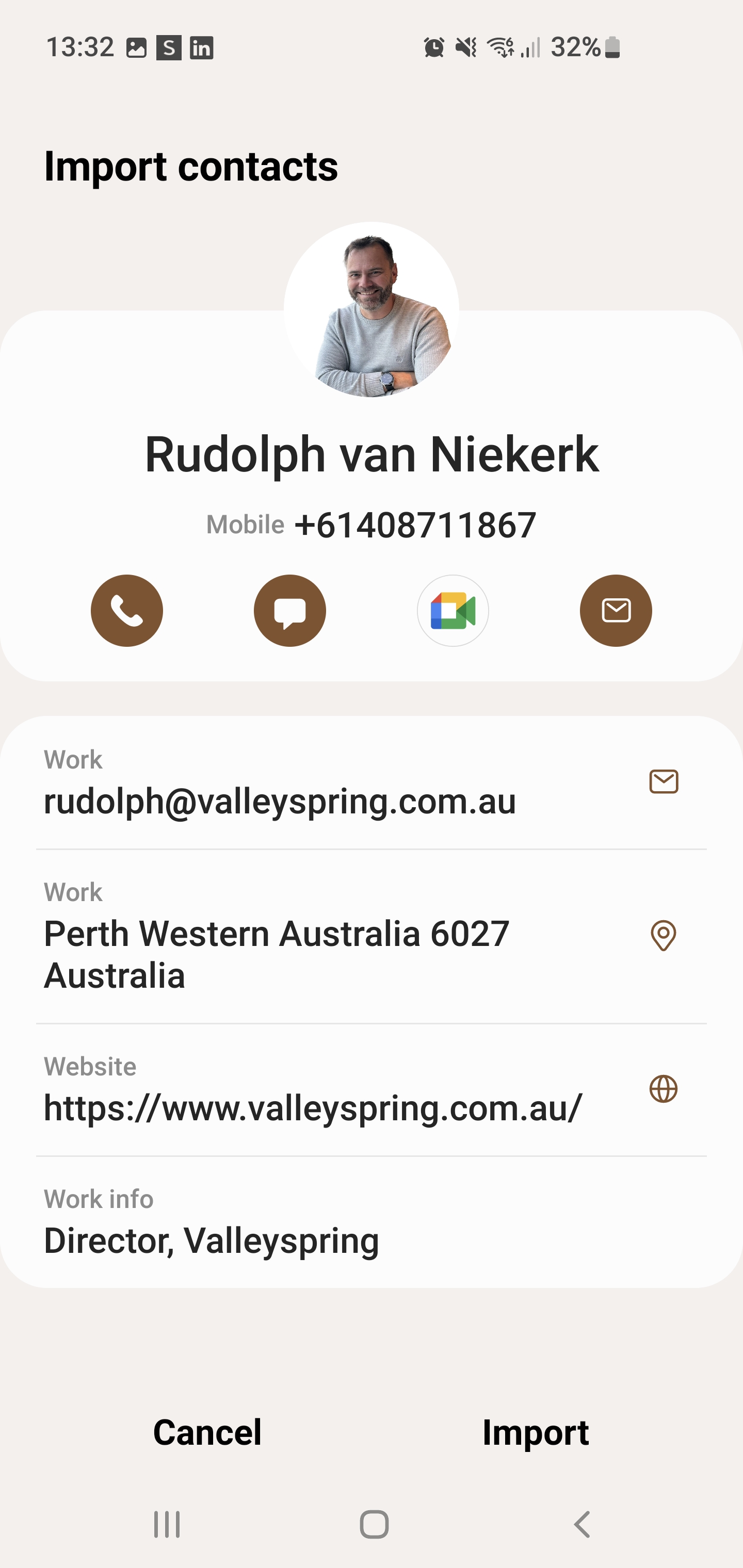Image resolution: width=743 pixels, height=1568 pixels.
Task: View Rudolph's profile photo
Action: click(372, 311)
